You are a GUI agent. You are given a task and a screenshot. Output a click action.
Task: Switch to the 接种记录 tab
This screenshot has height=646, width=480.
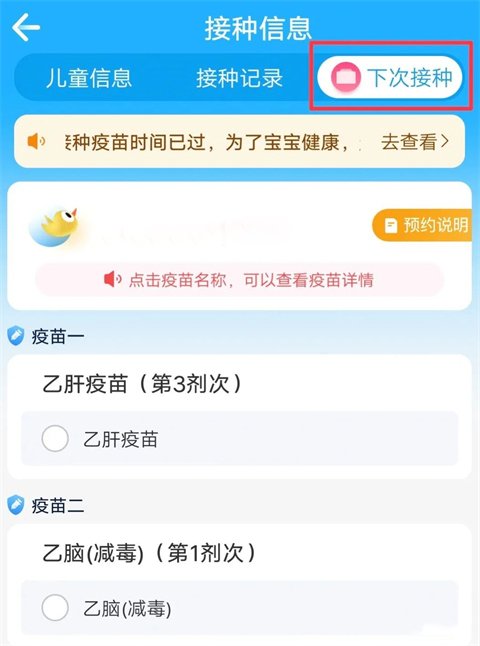click(239, 78)
